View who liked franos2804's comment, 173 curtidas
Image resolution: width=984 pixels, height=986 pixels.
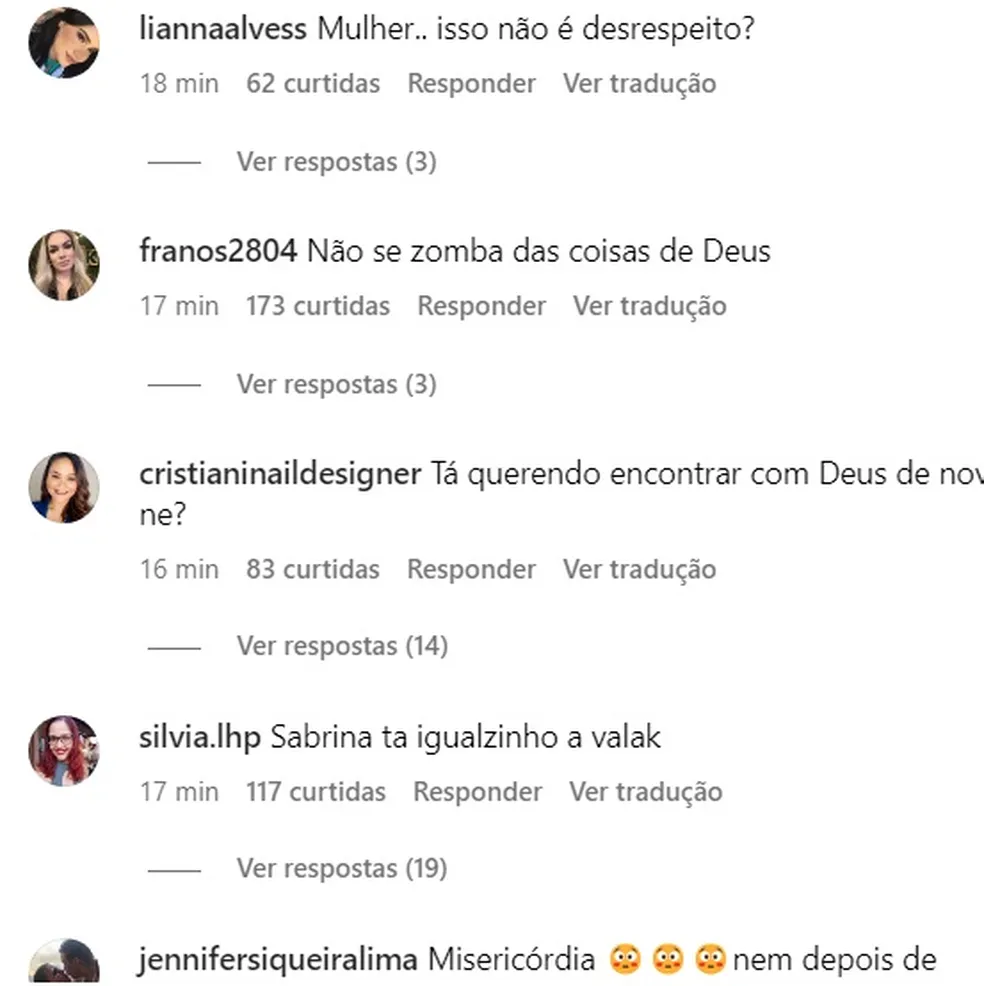pyautogui.click(x=318, y=306)
